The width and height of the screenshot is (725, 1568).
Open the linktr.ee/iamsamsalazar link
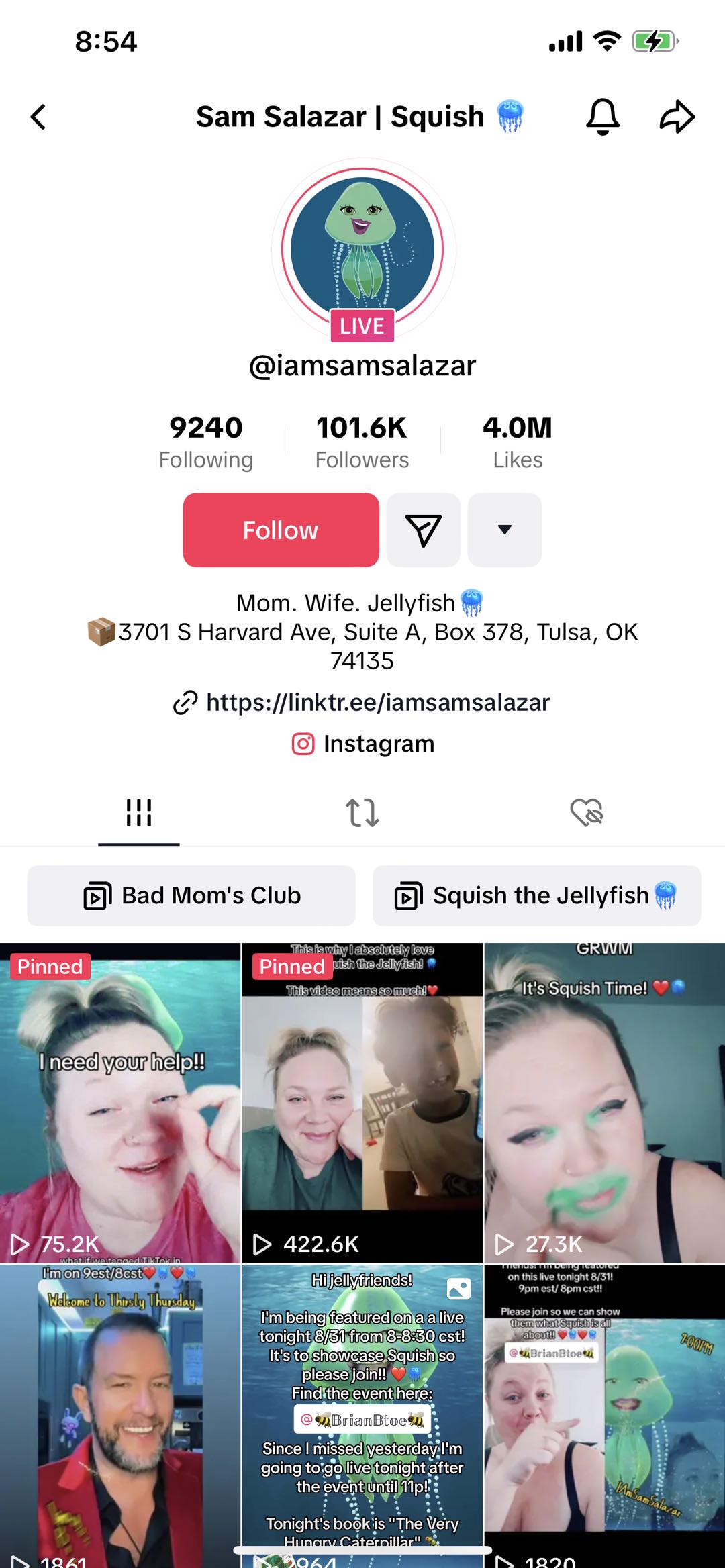[x=362, y=702]
